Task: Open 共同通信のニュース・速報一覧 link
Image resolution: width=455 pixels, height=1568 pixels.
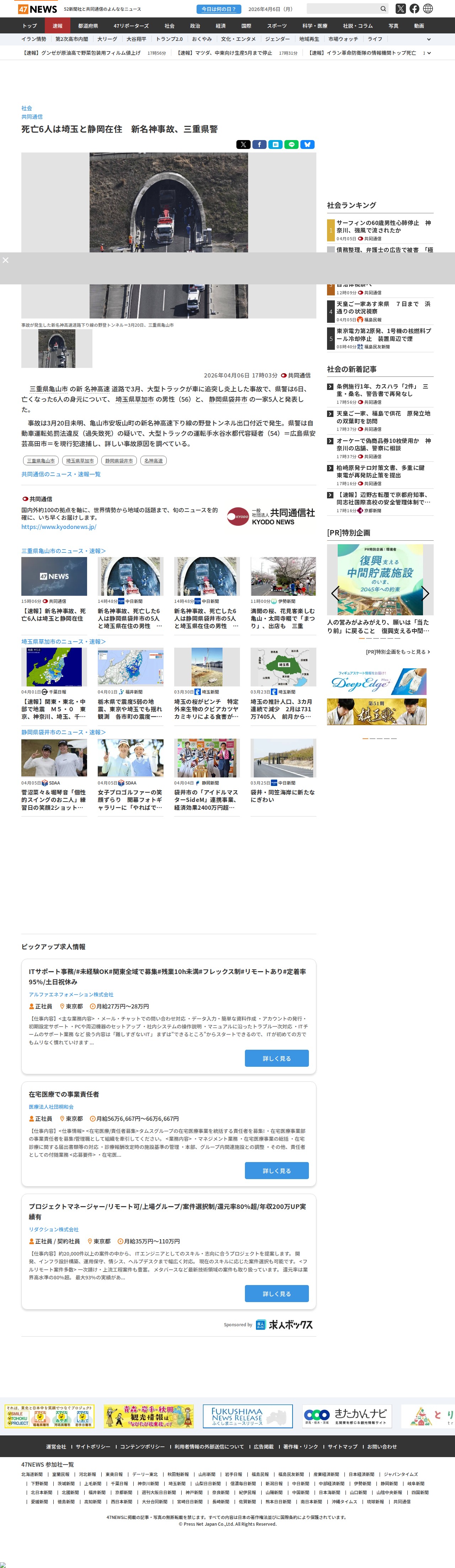Action: [61, 474]
